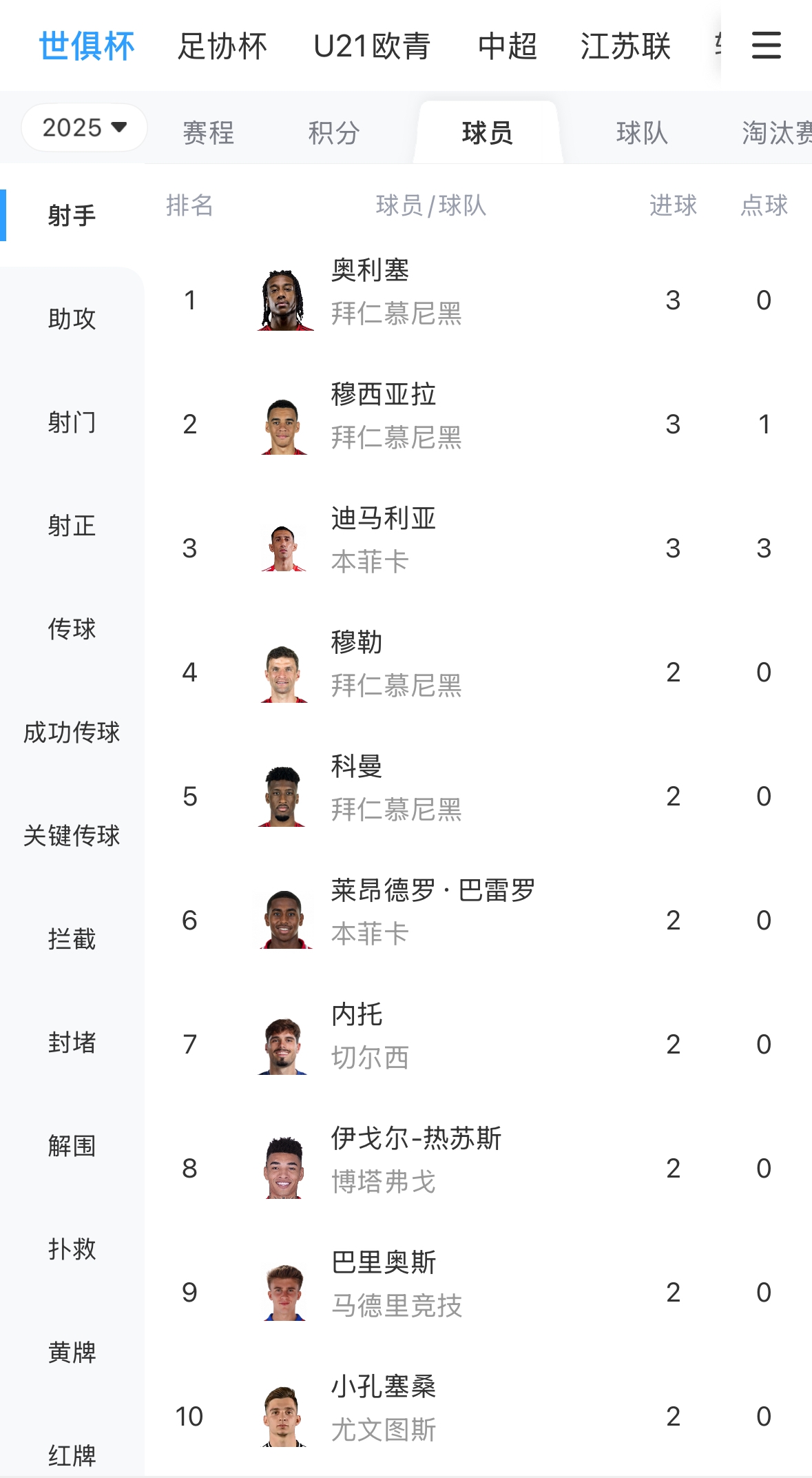View the 球队 tab

(x=642, y=132)
